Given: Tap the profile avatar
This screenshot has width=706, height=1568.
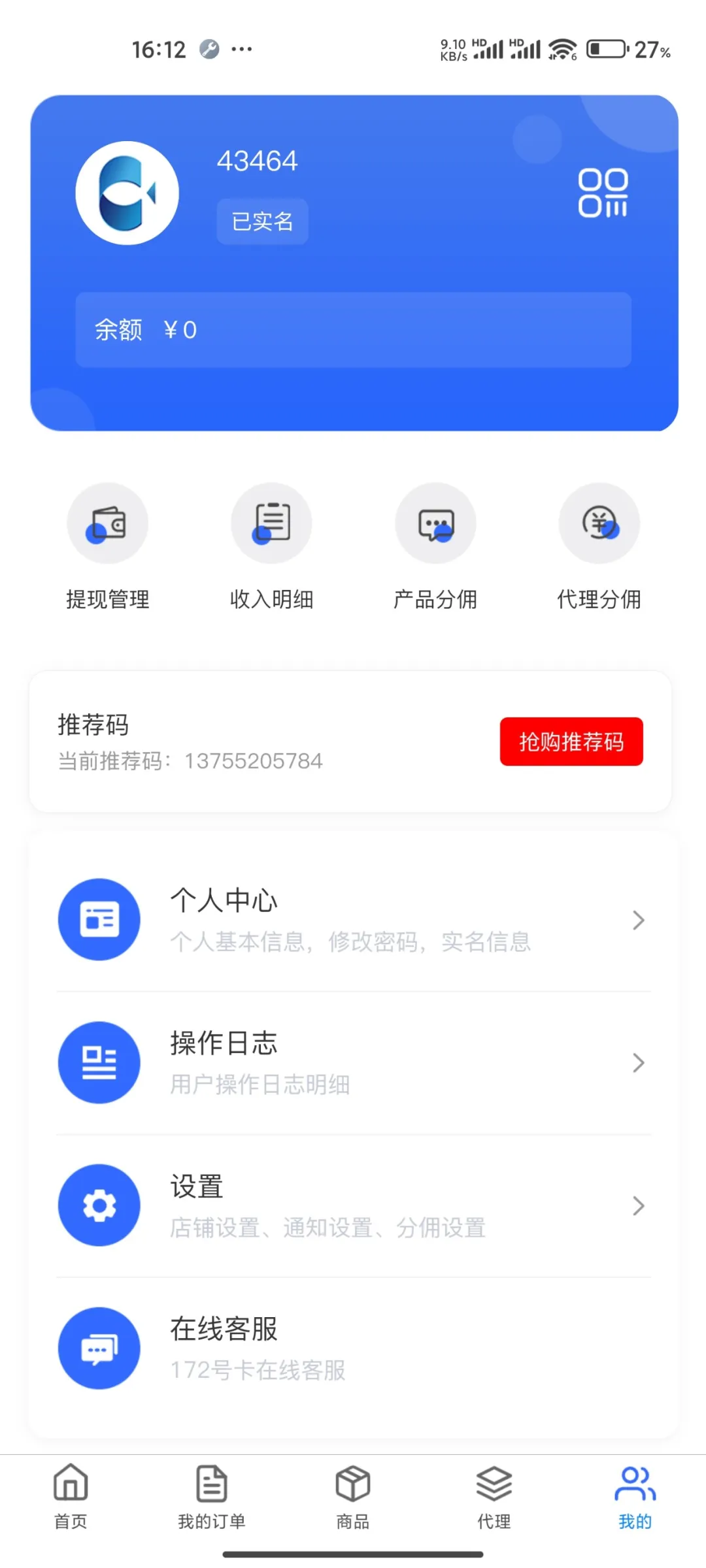Looking at the screenshot, I should point(127,193).
